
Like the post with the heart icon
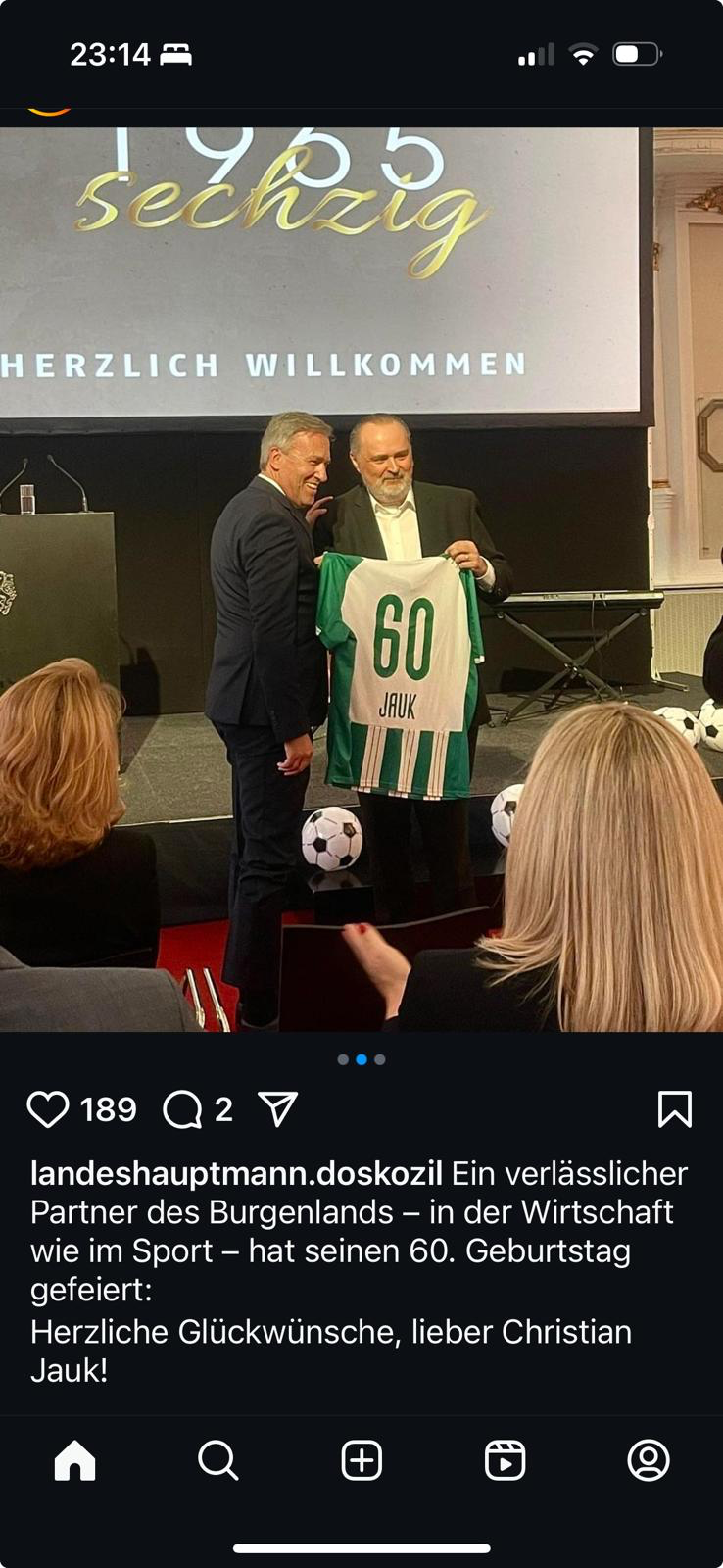(47, 1109)
